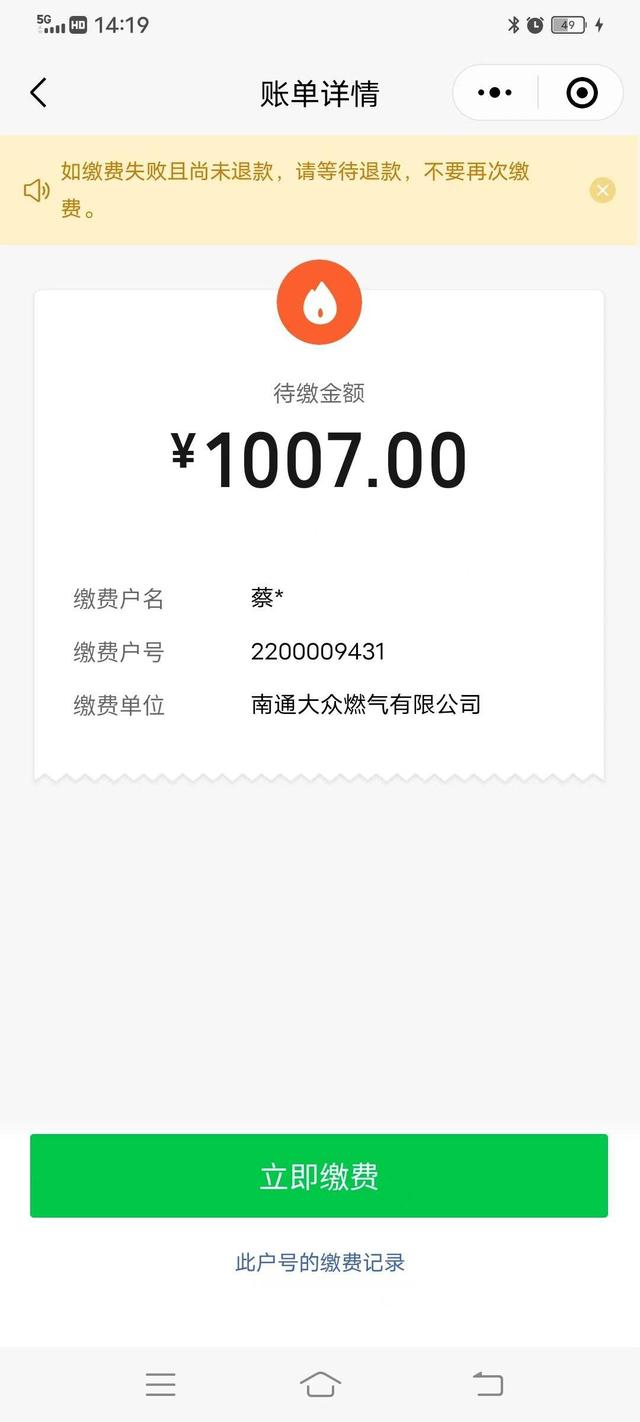
Task: Close the mini program with the circle button
Action: tap(582, 93)
